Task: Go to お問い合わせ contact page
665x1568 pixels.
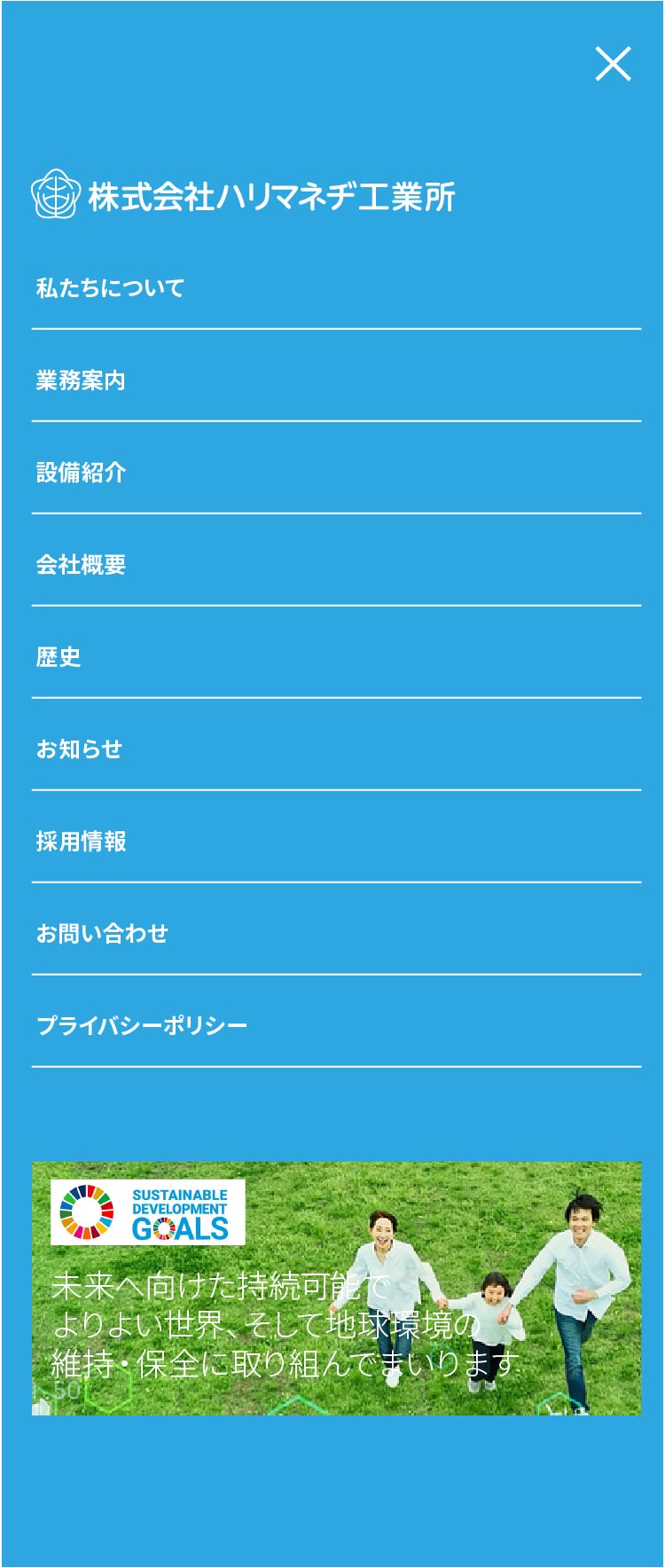Action: coord(102,934)
